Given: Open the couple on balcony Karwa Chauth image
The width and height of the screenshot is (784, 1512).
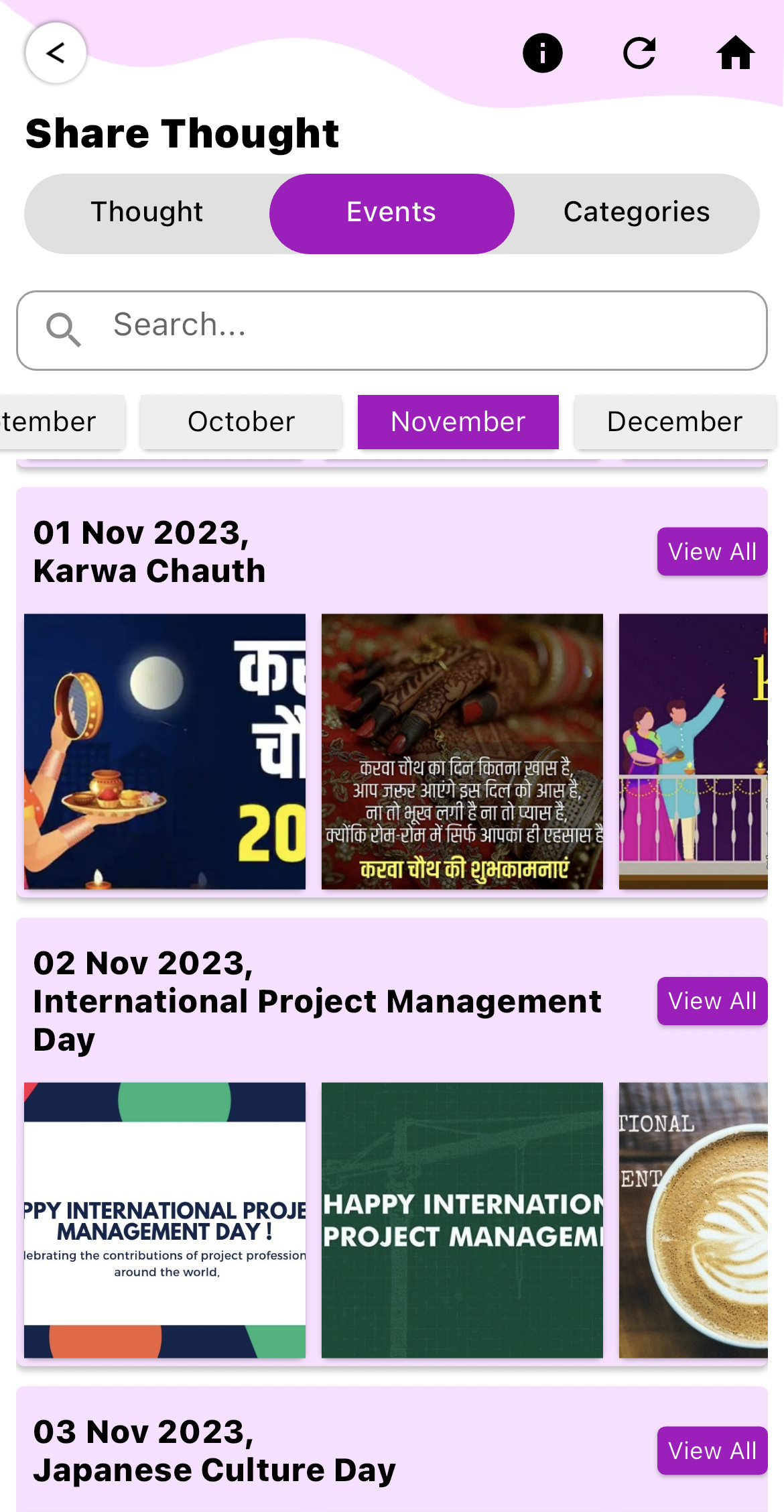Looking at the screenshot, I should 693,751.
